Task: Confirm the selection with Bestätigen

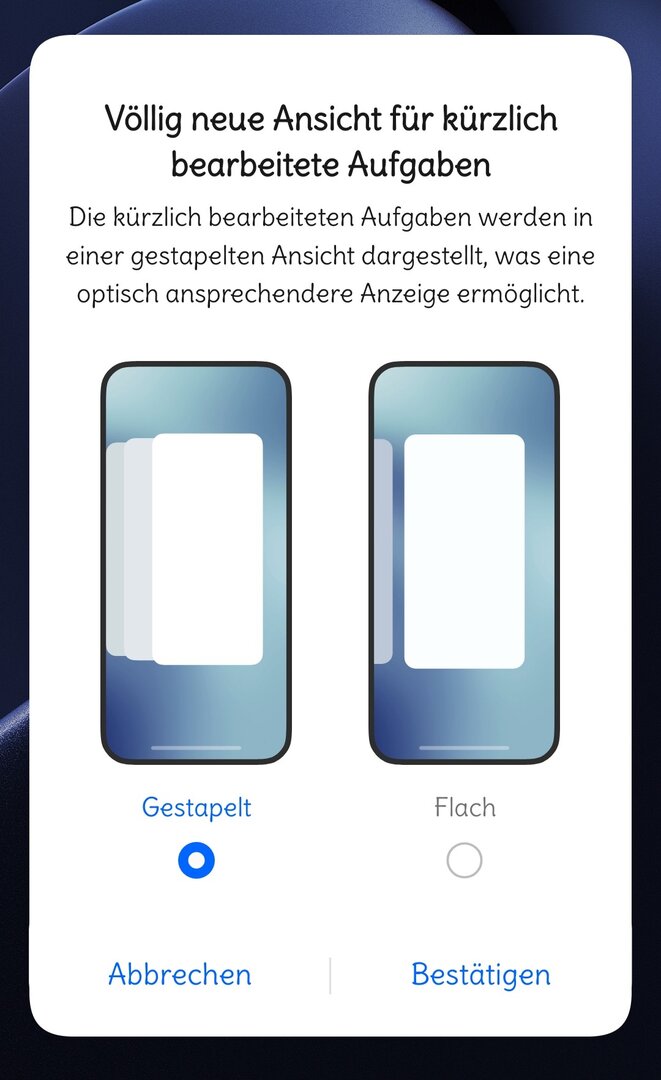Action: click(480, 974)
